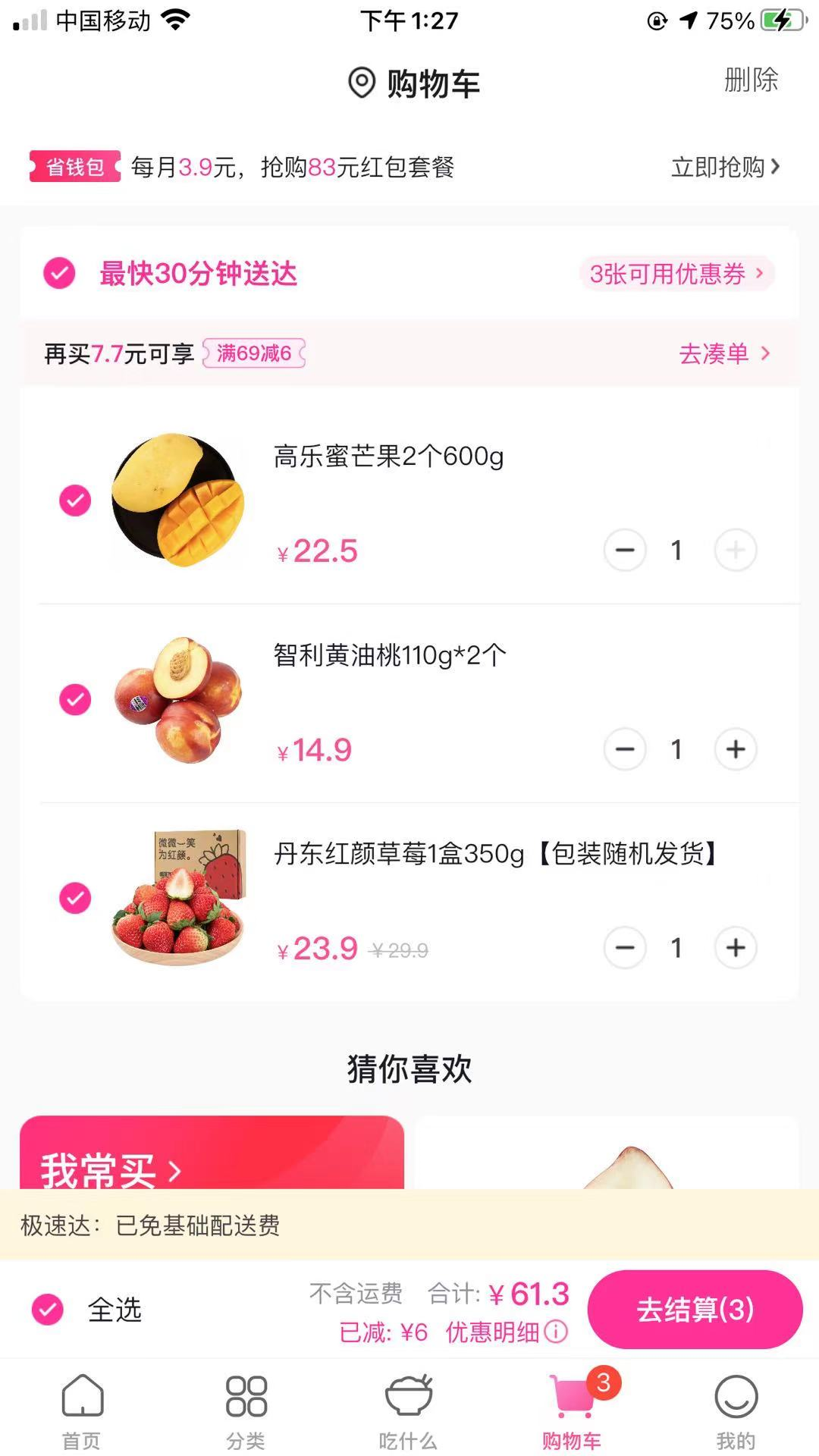
Task: Tap 立即抢购 chevron for red packet deal
Action: [723, 168]
